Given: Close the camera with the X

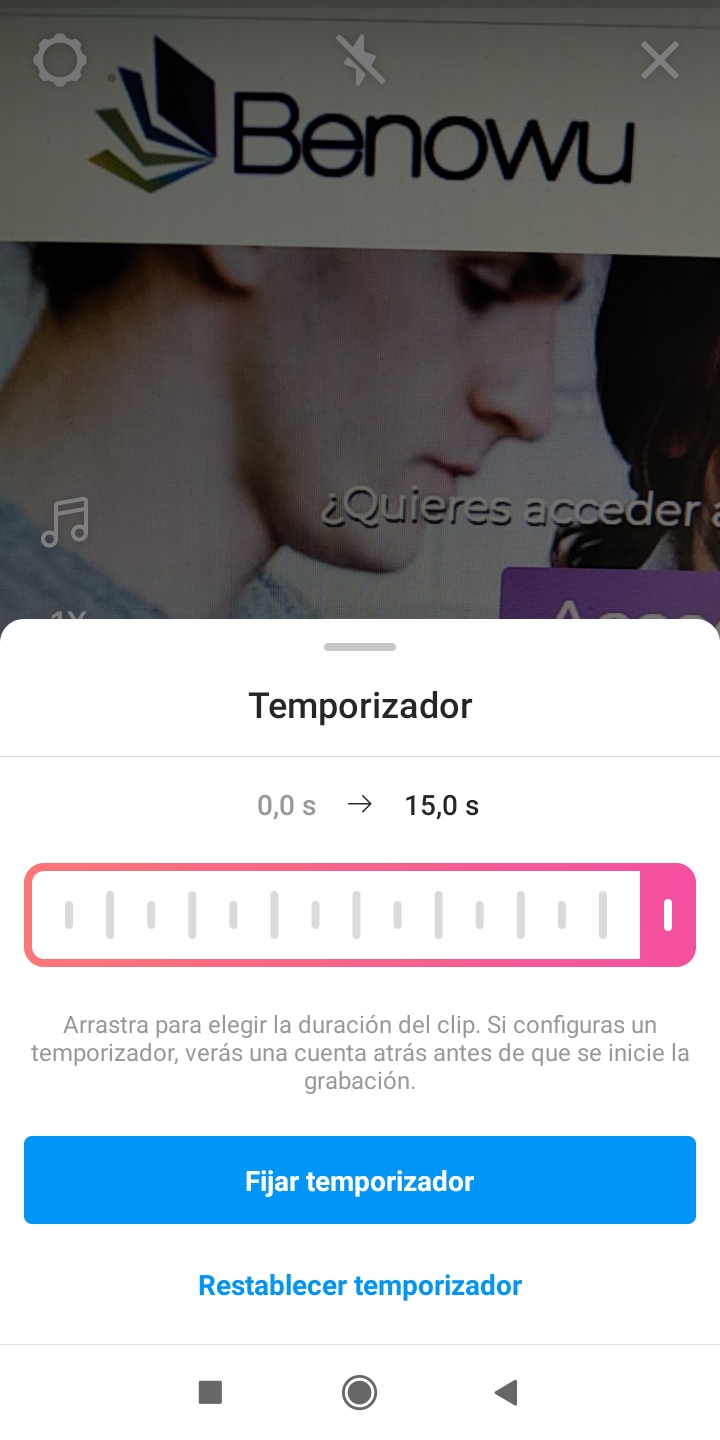Looking at the screenshot, I should pyautogui.click(x=660, y=61).
